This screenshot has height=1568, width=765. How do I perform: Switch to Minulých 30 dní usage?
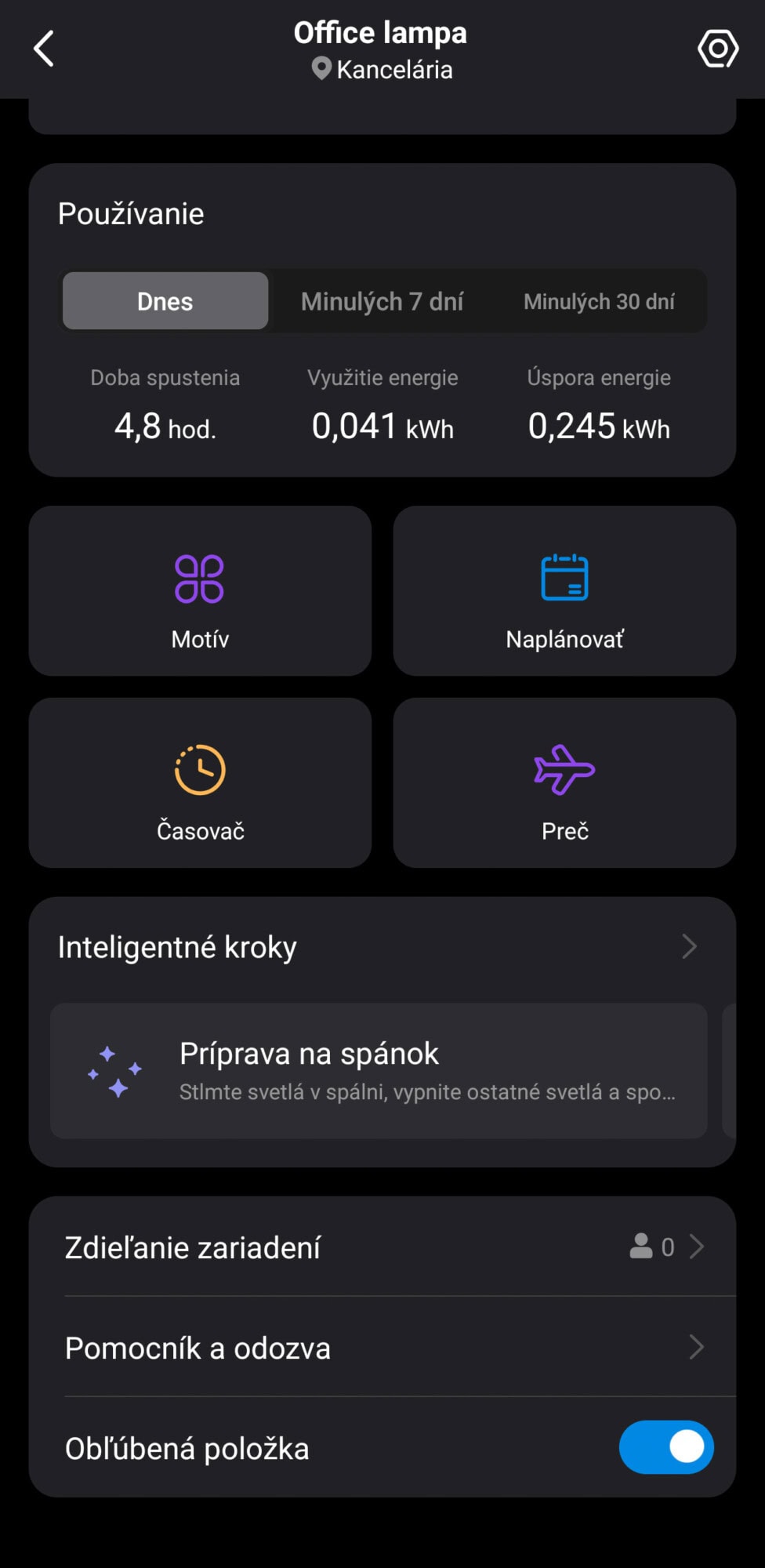tap(599, 301)
